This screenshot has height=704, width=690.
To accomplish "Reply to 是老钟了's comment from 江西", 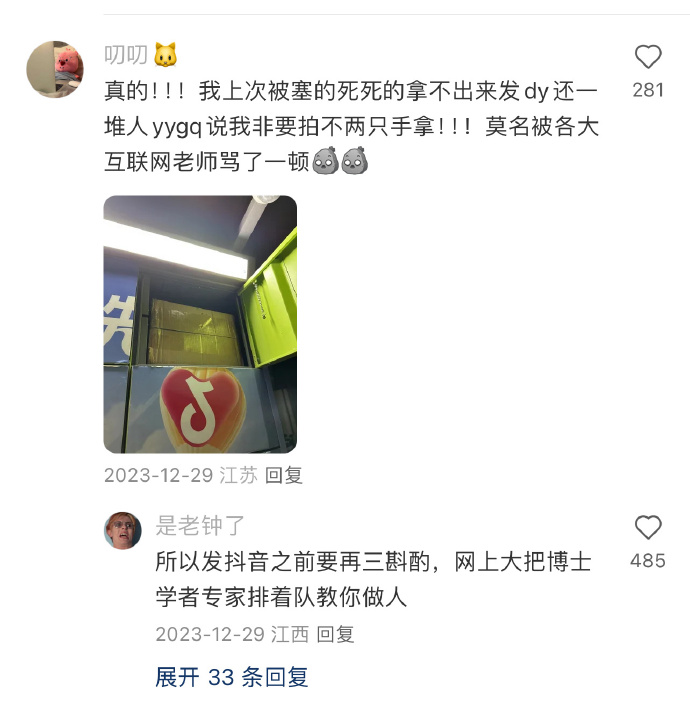I will point(336,634).
